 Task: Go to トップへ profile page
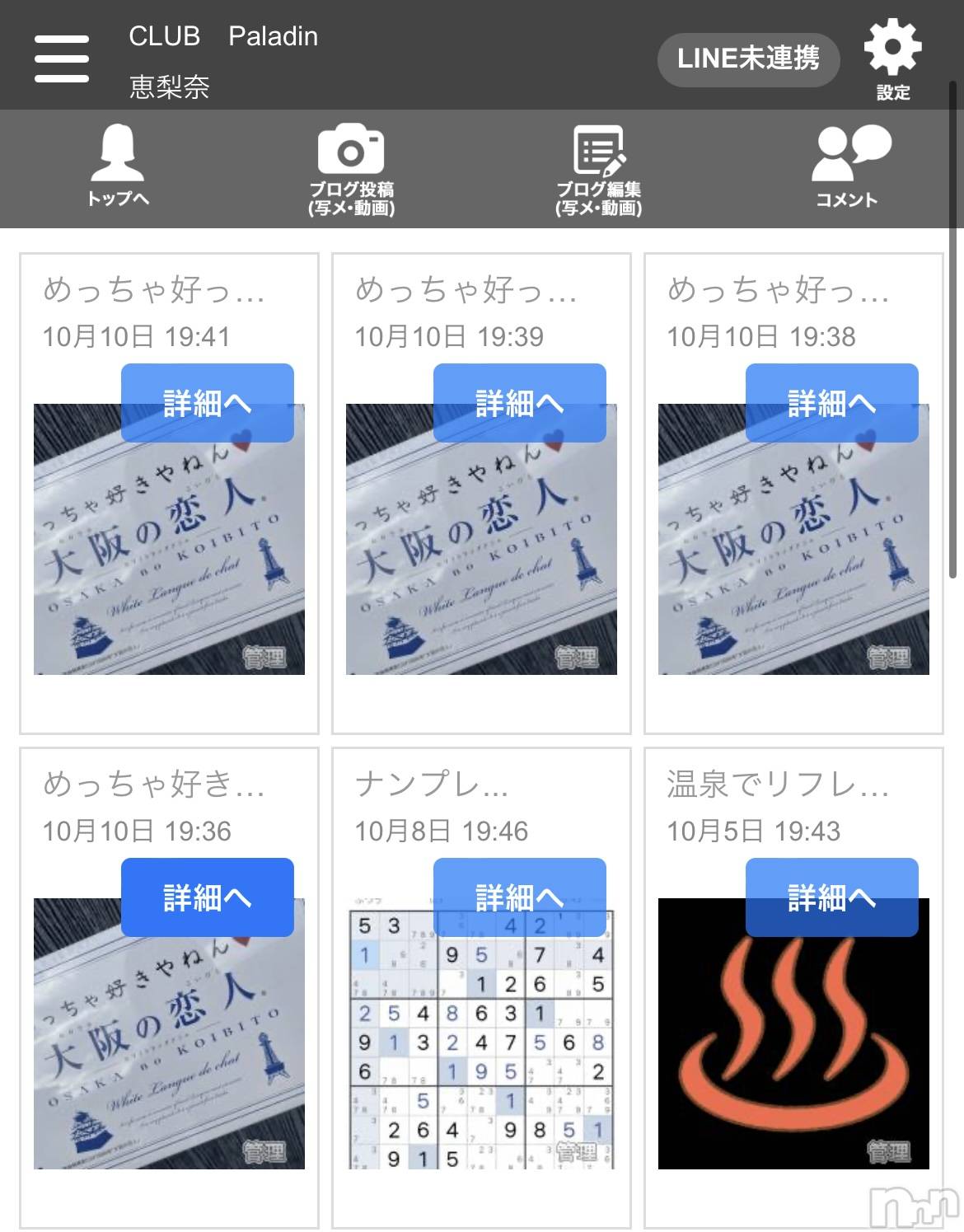tap(118, 166)
